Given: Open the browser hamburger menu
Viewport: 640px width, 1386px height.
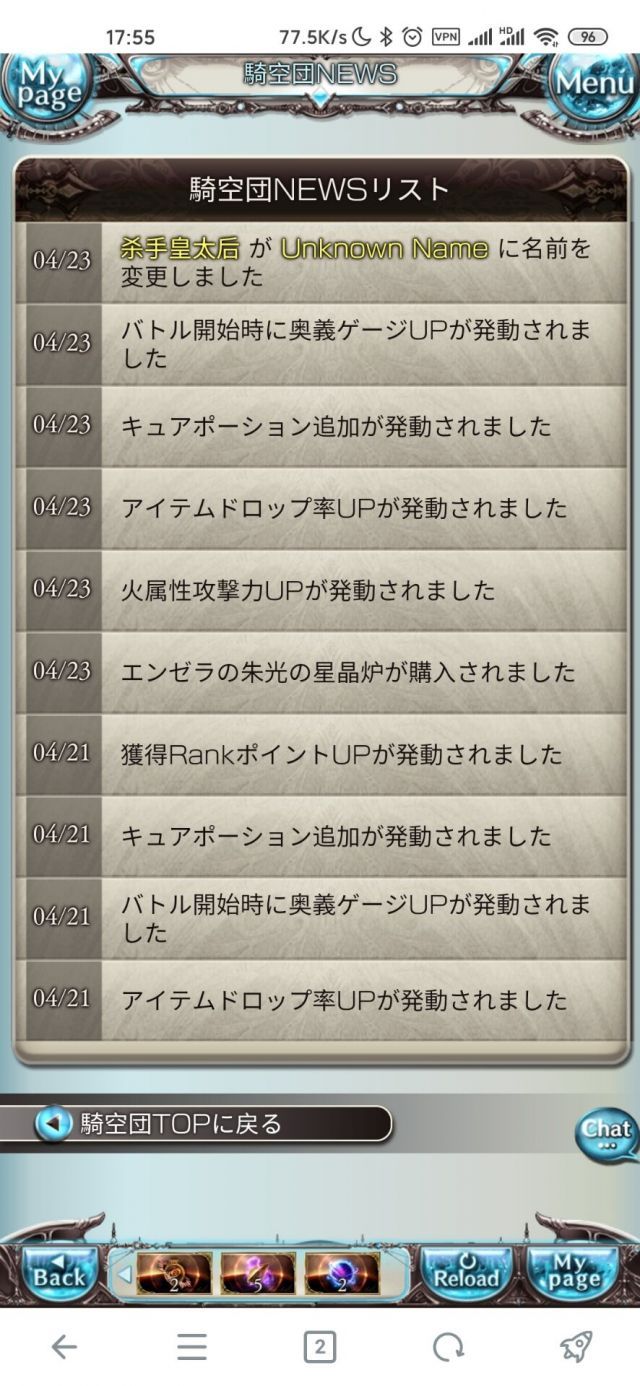Looking at the screenshot, I should click(192, 1348).
